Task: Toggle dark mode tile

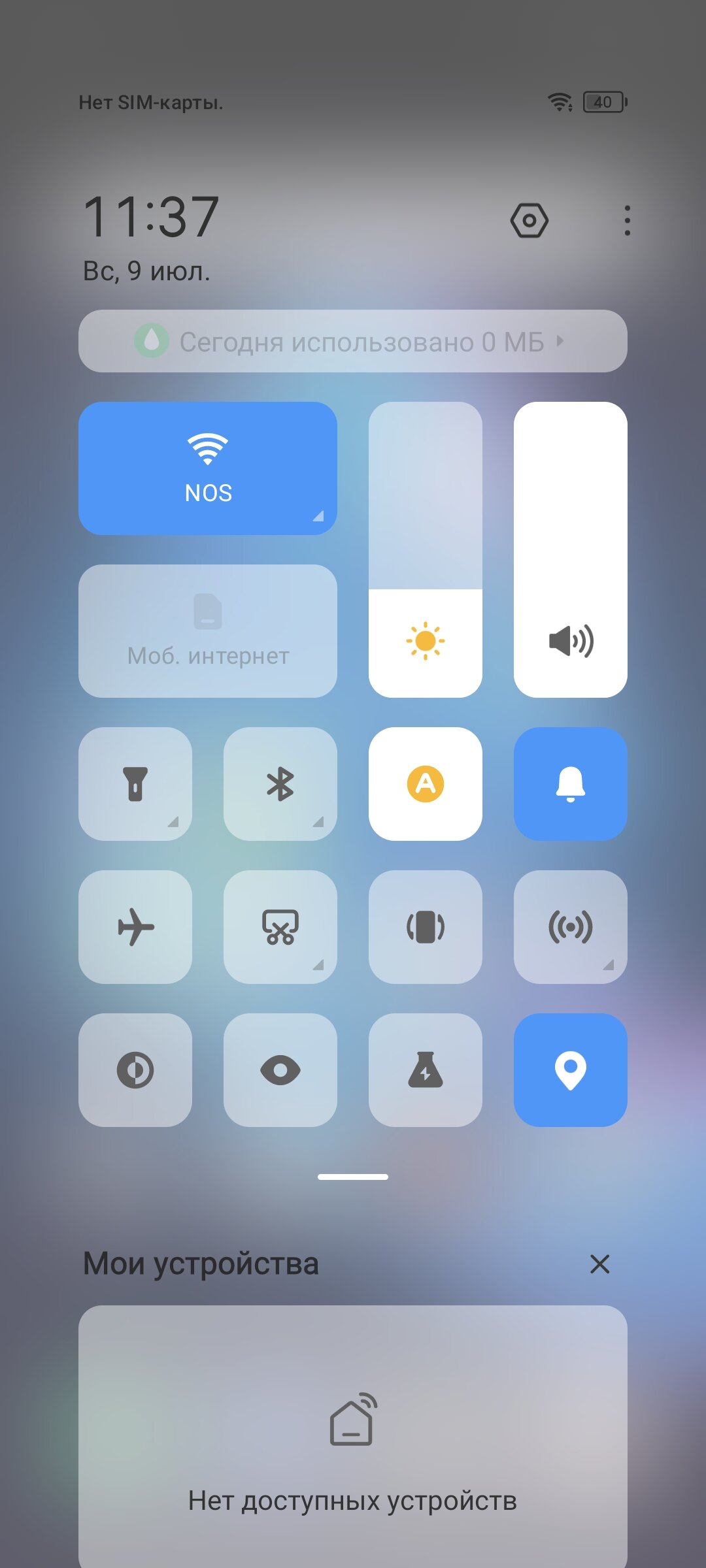Action: (x=135, y=1070)
